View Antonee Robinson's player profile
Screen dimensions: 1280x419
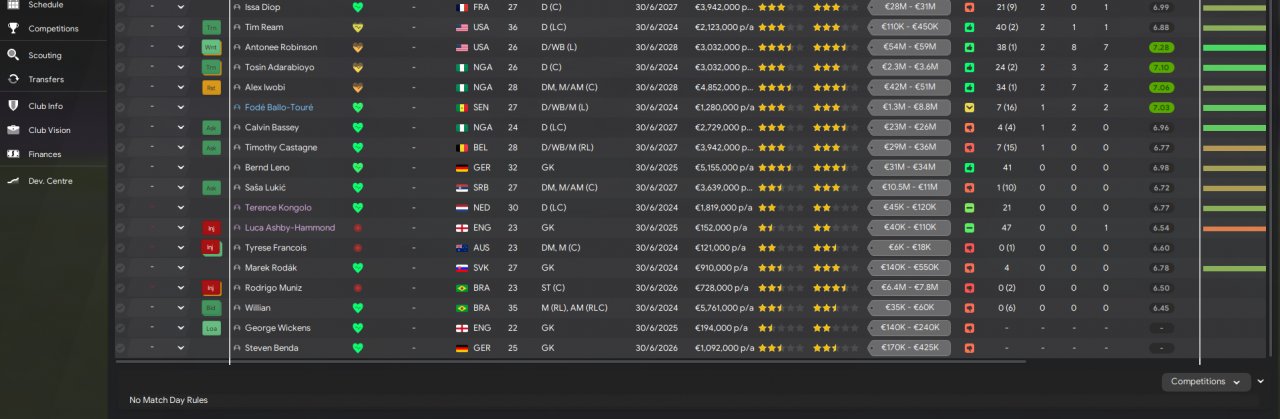[281, 47]
